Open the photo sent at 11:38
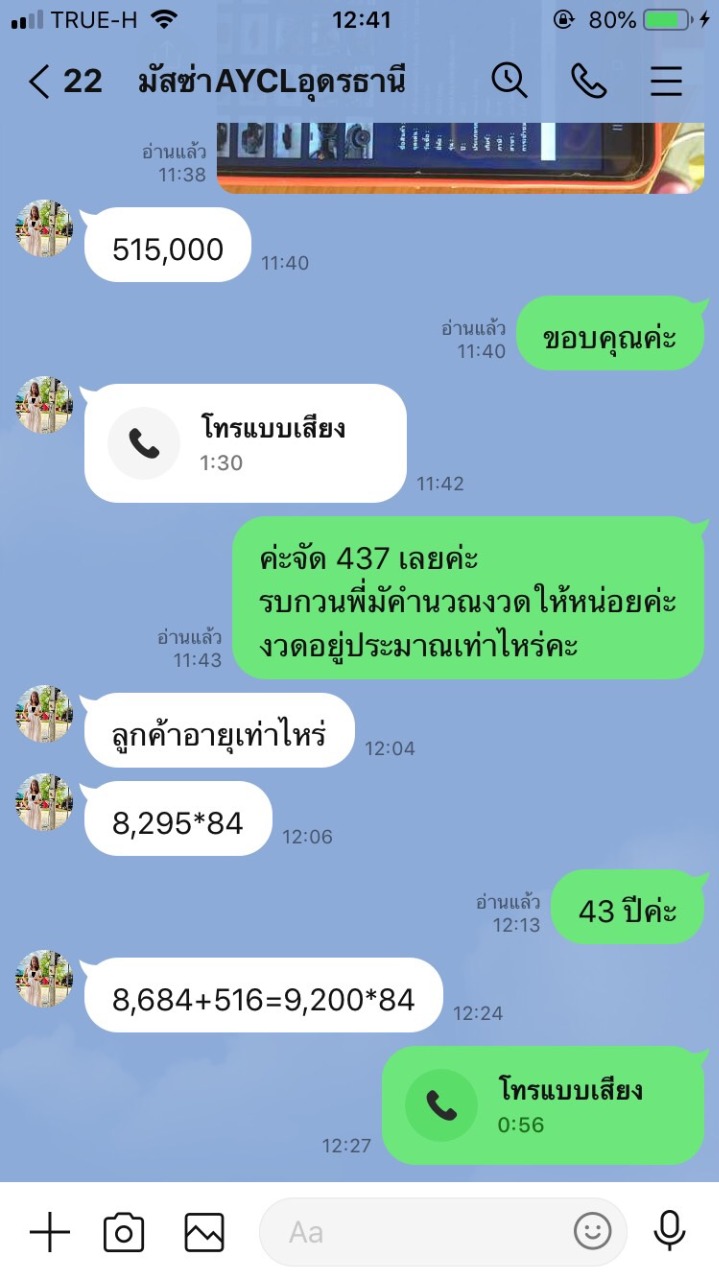The width and height of the screenshot is (719, 1280). click(x=460, y=157)
